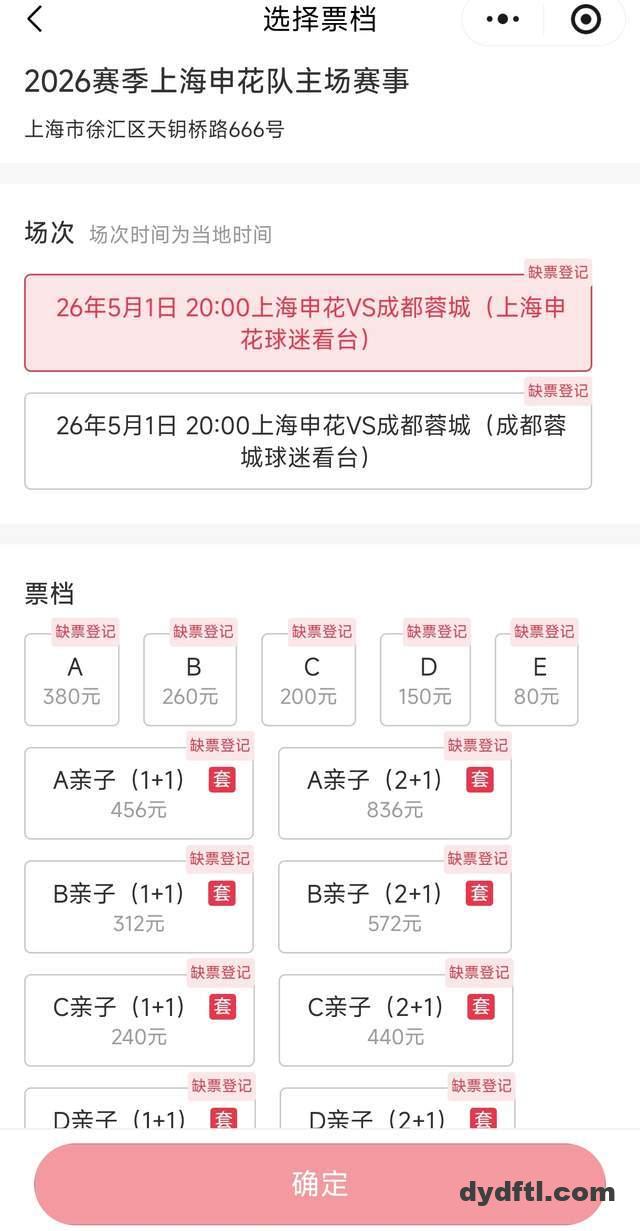The image size is (640, 1231).
Task: Select the 上海申花球迷看台 session
Action: tap(308, 323)
